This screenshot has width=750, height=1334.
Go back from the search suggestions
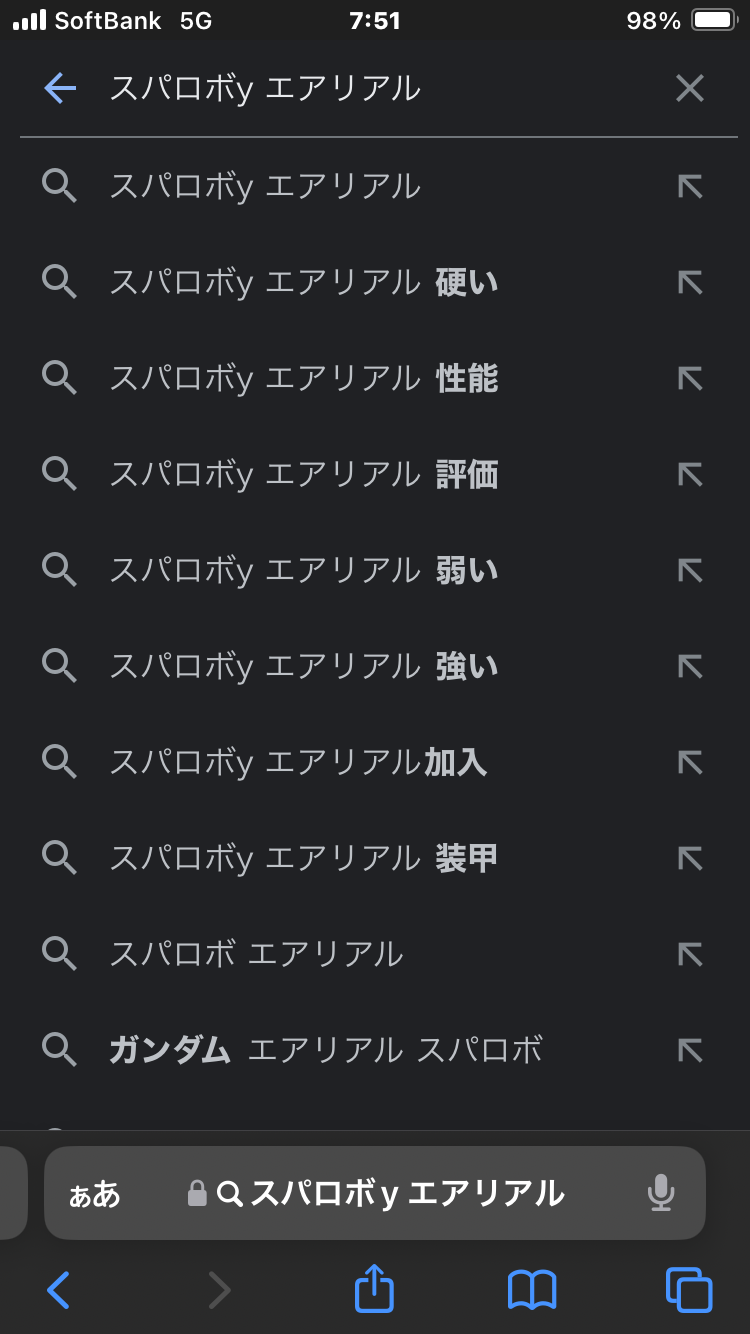(x=60, y=89)
